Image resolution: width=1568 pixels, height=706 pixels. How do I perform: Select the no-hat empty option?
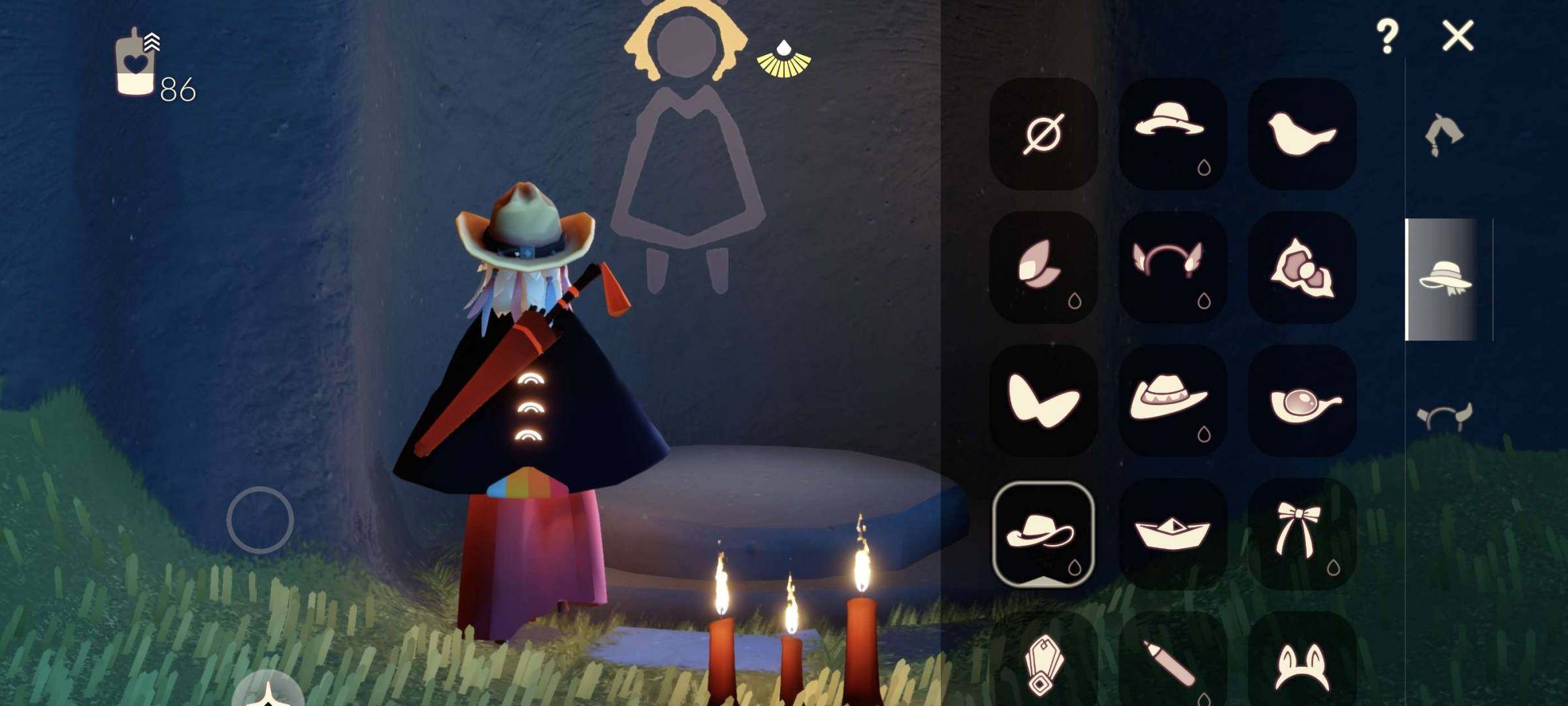click(x=1043, y=134)
